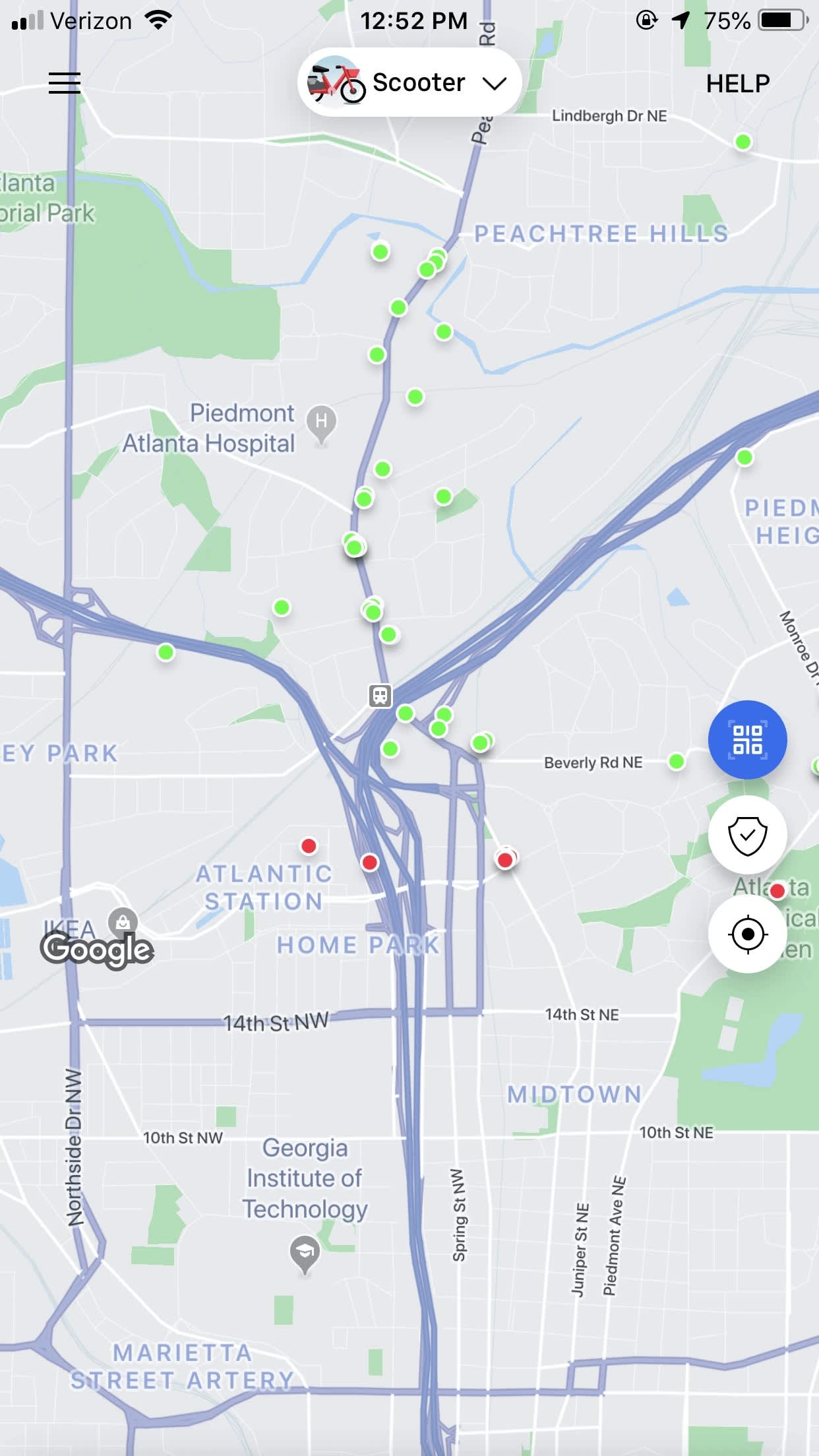The image size is (819, 1456).
Task: Open the safety shield button
Action: 747,835
